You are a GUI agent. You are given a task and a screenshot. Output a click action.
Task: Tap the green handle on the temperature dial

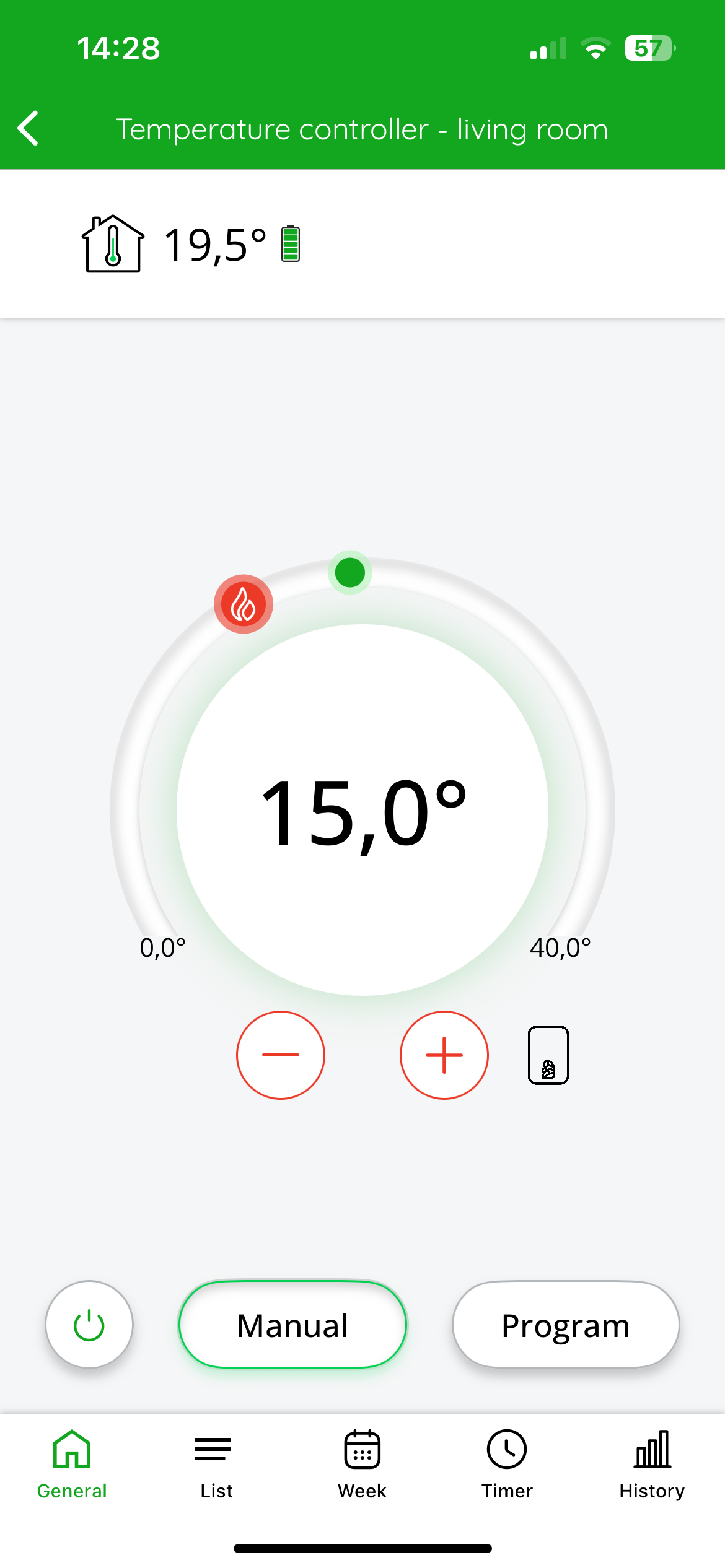pyautogui.click(x=349, y=572)
